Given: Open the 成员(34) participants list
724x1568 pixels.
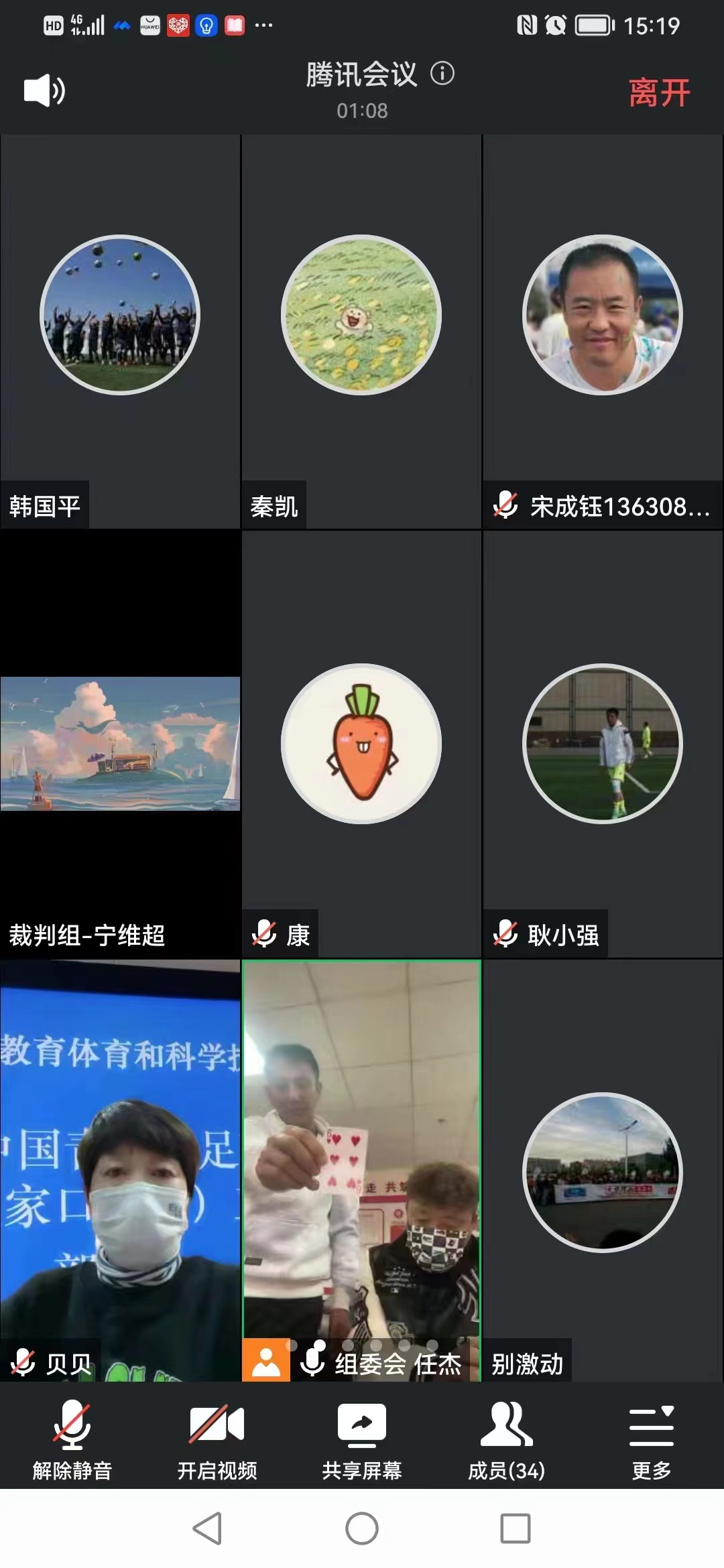Looking at the screenshot, I should click(507, 1438).
